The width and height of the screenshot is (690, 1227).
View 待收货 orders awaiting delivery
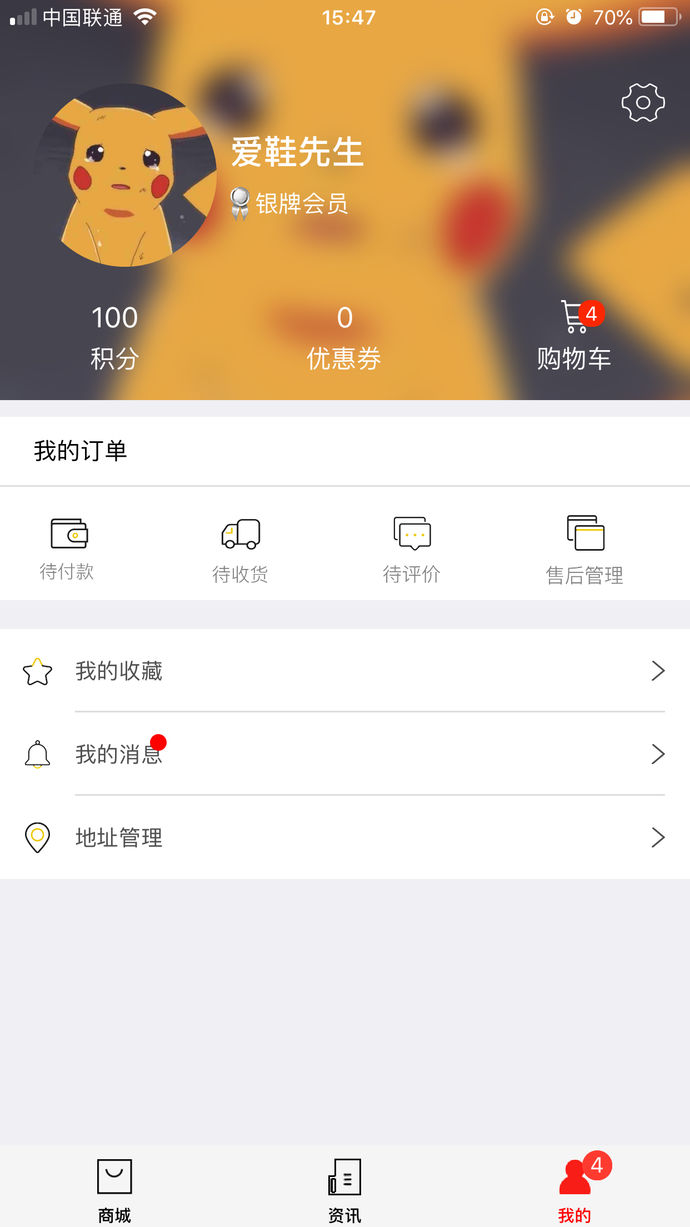pos(240,549)
